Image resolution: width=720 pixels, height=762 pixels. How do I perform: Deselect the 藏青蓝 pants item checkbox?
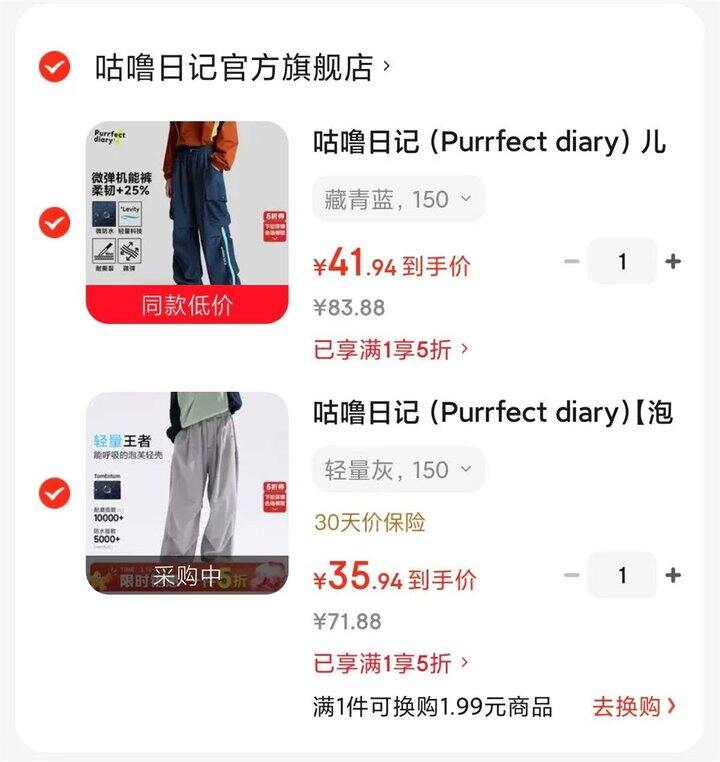[54, 222]
